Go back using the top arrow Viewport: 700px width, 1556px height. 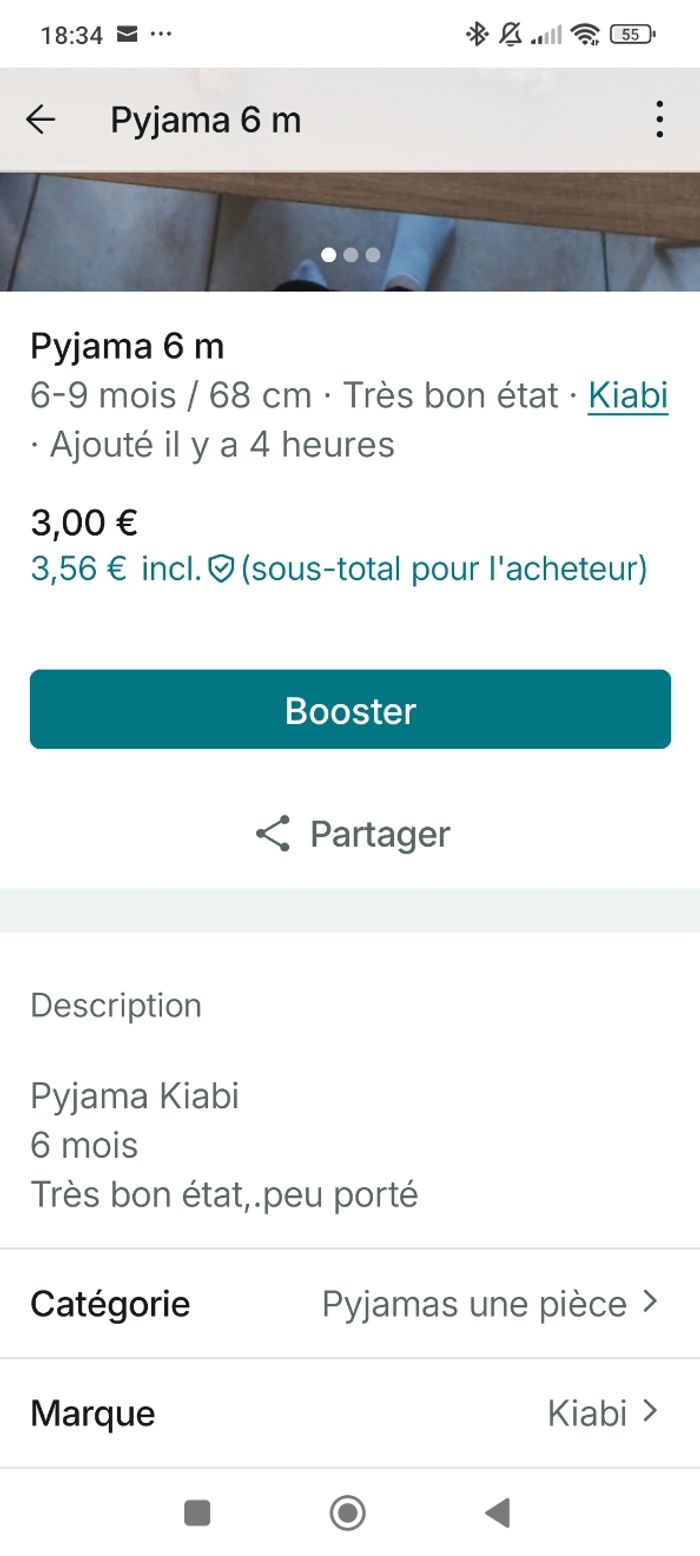point(41,120)
